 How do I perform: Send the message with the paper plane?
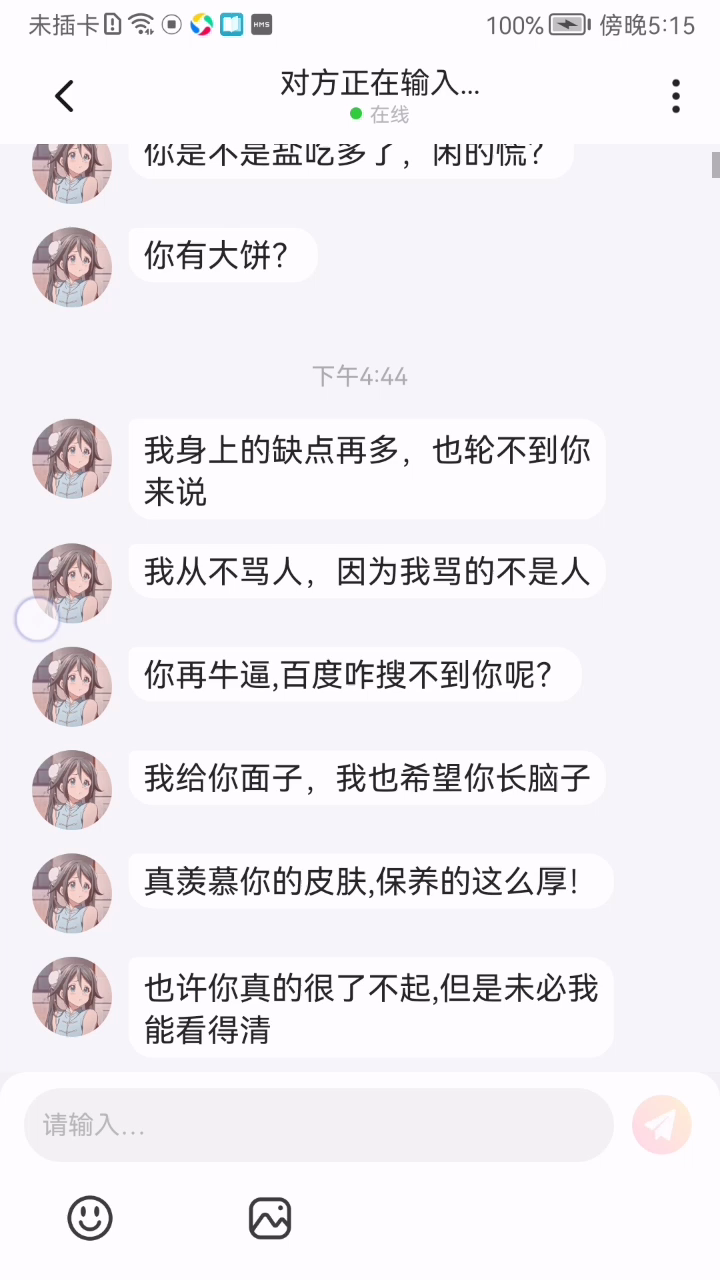point(661,1125)
